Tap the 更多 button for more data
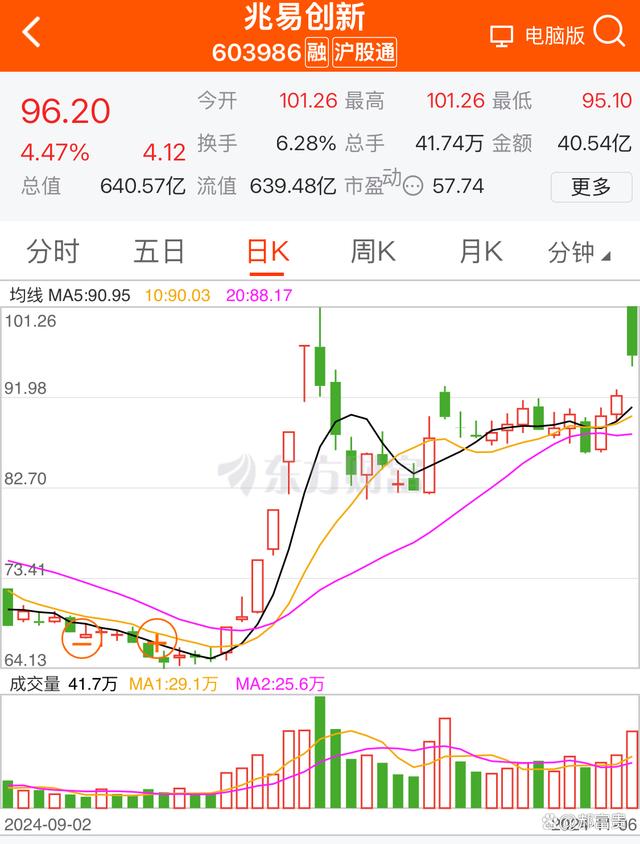The image size is (640, 844). 591,186
